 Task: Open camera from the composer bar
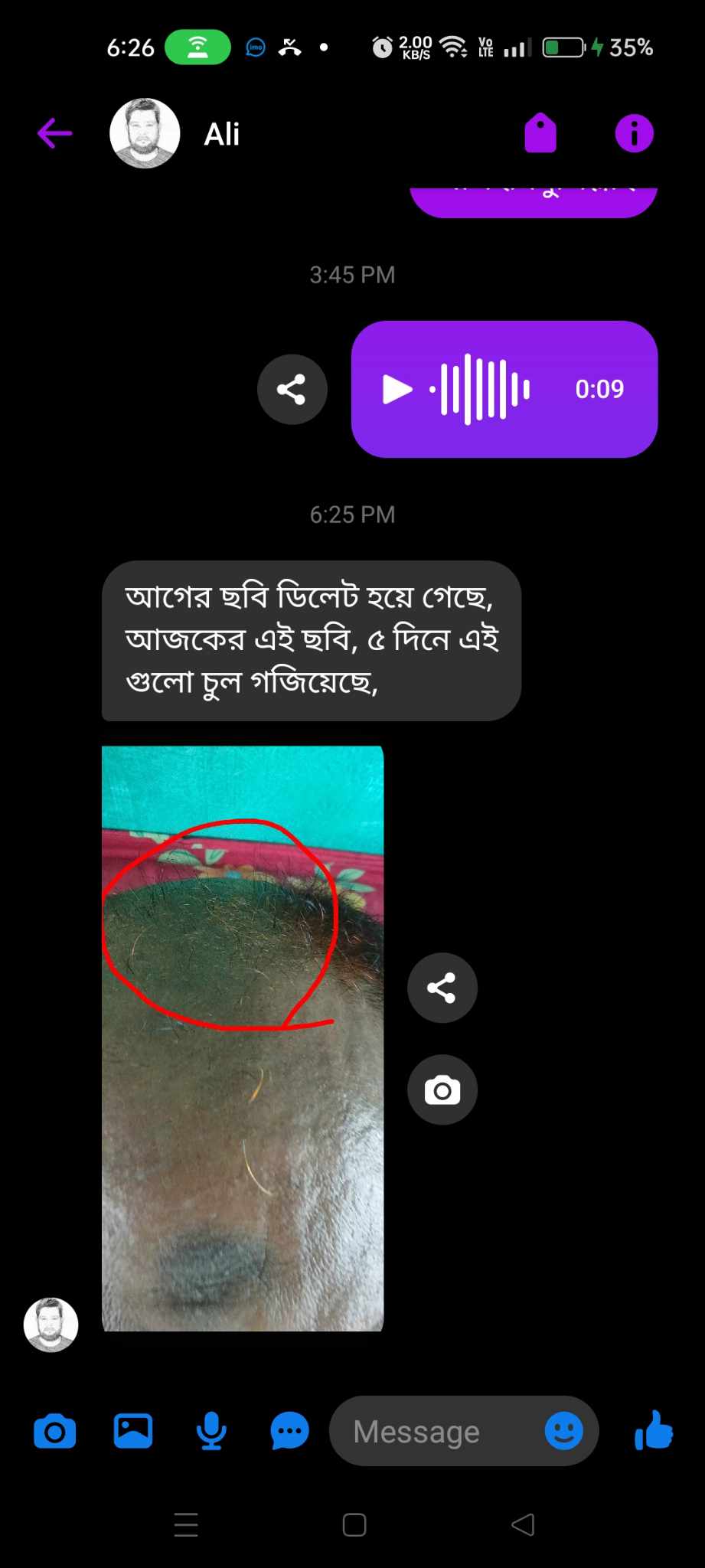[x=54, y=1431]
